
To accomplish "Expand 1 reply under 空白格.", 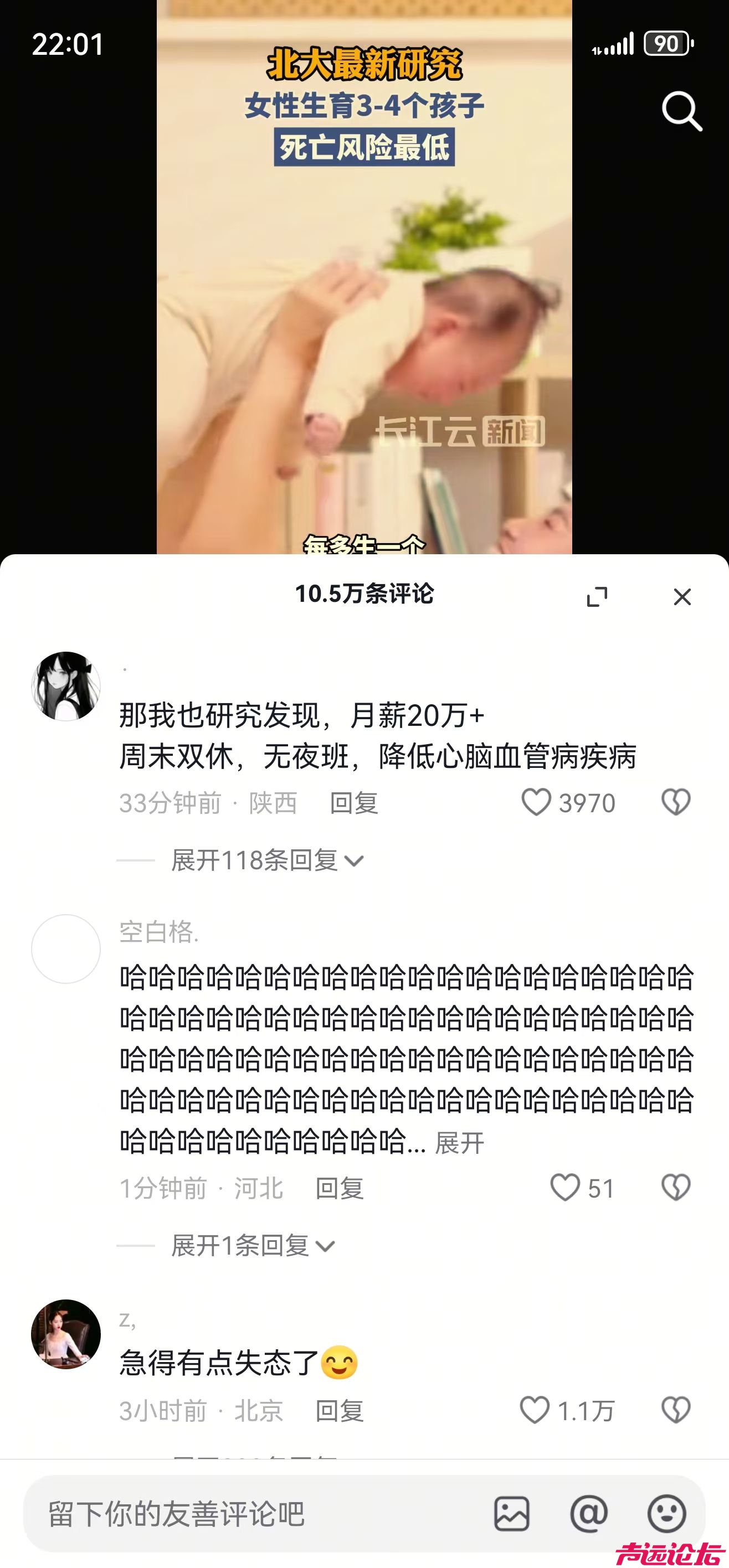I will click(252, 1246).
